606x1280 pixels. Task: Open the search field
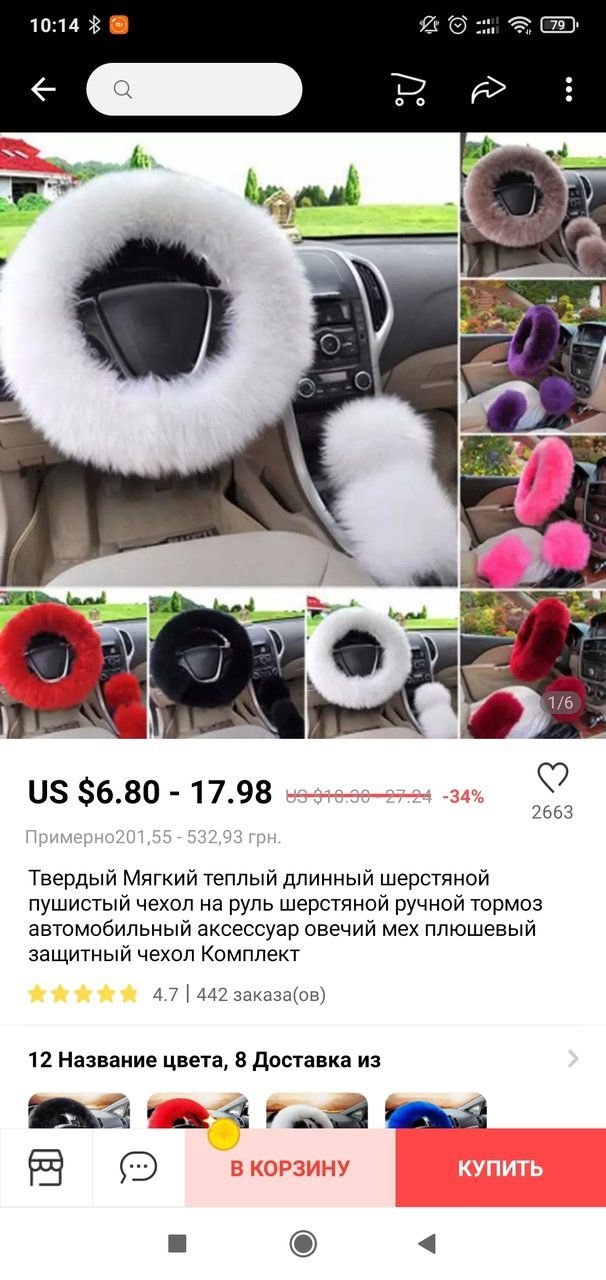tap(194, 90)
